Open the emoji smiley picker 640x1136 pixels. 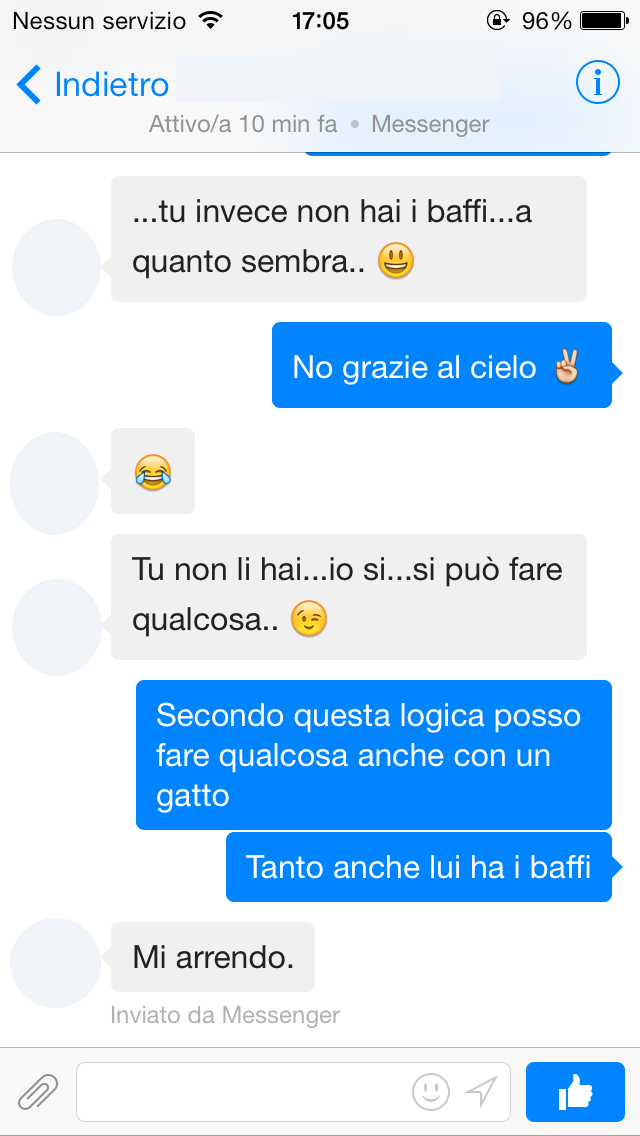431,1092
